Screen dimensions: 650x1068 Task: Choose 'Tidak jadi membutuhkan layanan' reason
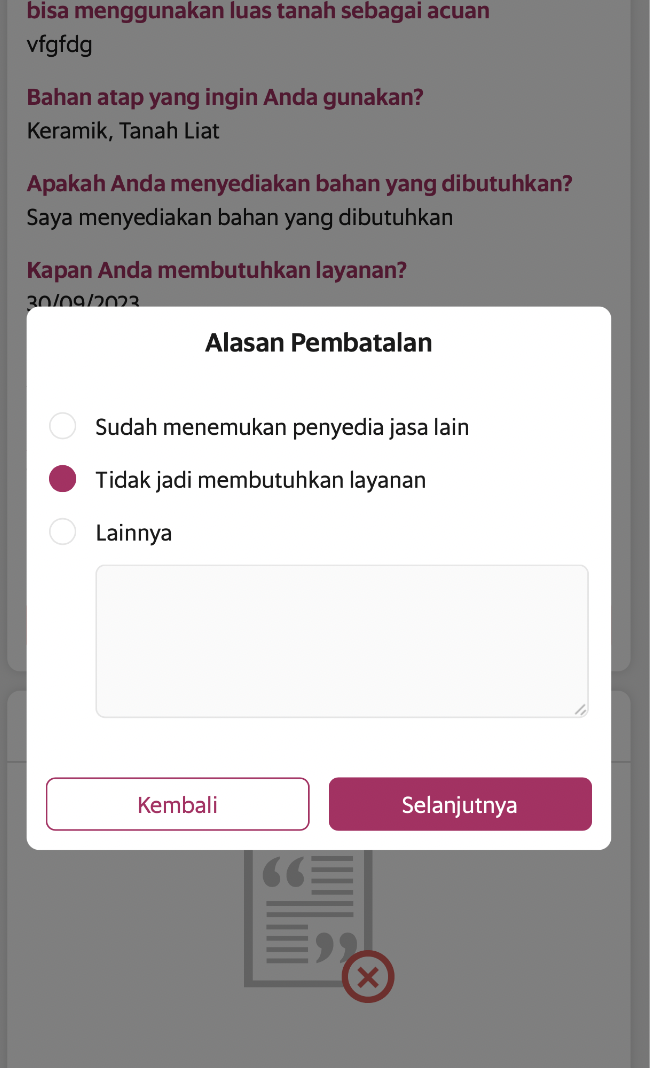pyautogui.click(x=63, y=480)
